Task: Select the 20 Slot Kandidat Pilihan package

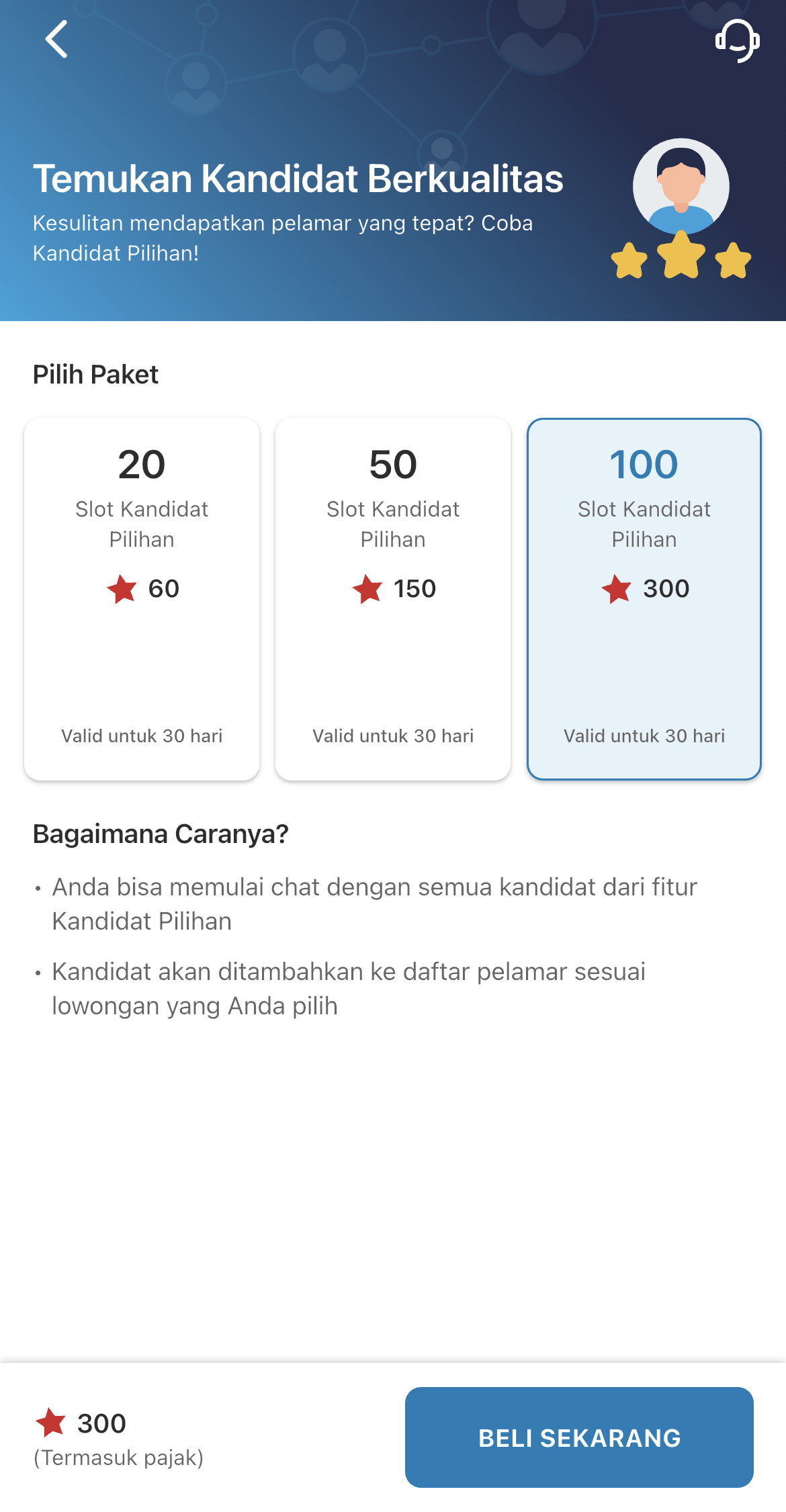Action: pos(142,598)
